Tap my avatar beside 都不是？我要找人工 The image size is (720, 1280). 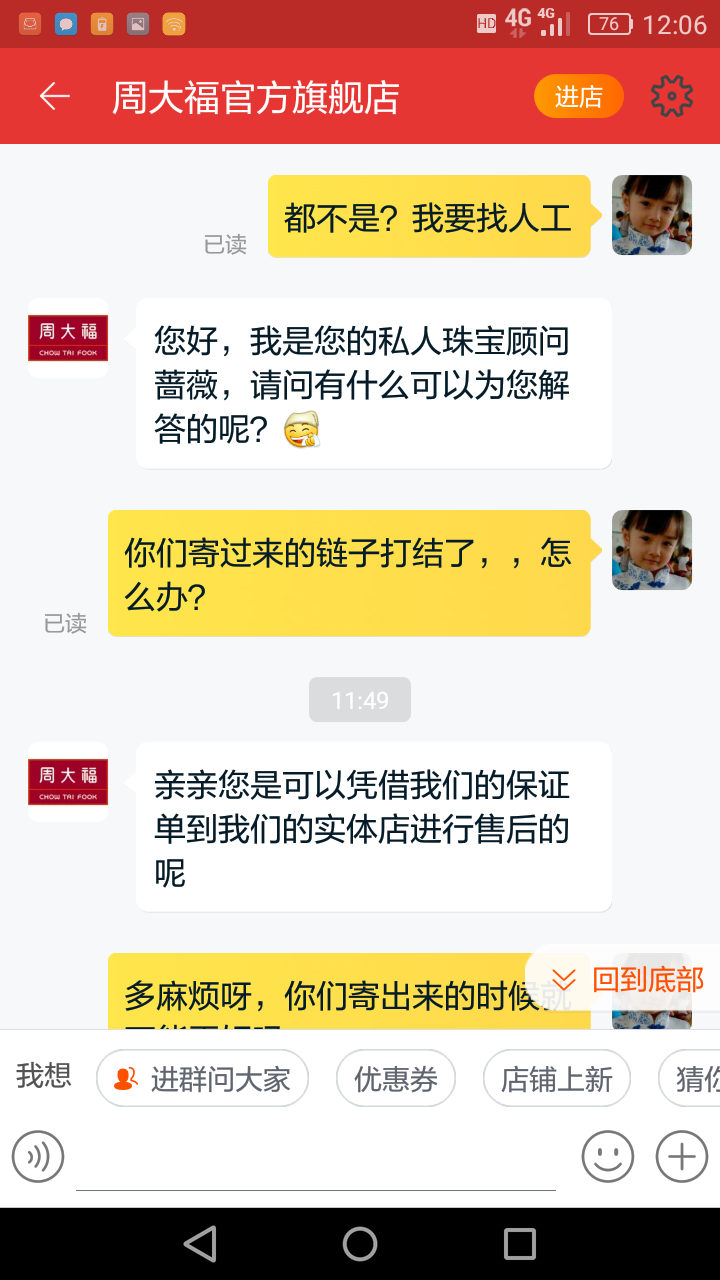[x=652, y=215]
